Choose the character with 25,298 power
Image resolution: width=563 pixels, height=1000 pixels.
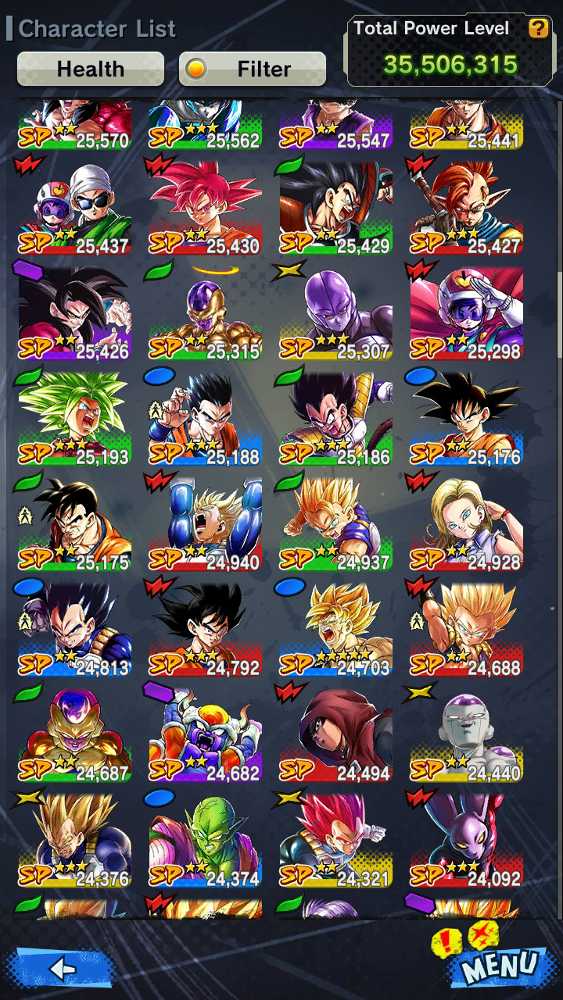(466, 313)
